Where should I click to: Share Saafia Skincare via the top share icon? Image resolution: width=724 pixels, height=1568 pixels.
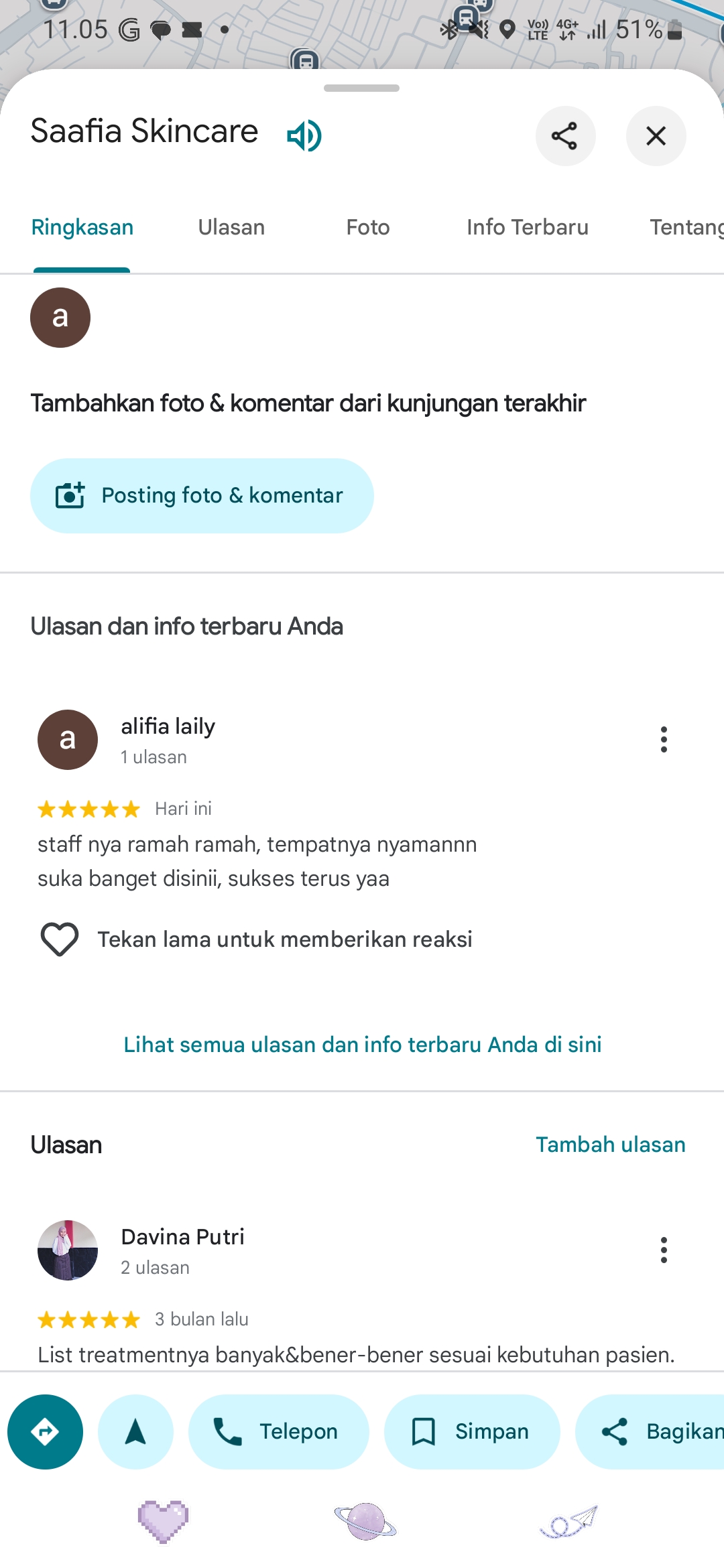click(565, 136)
